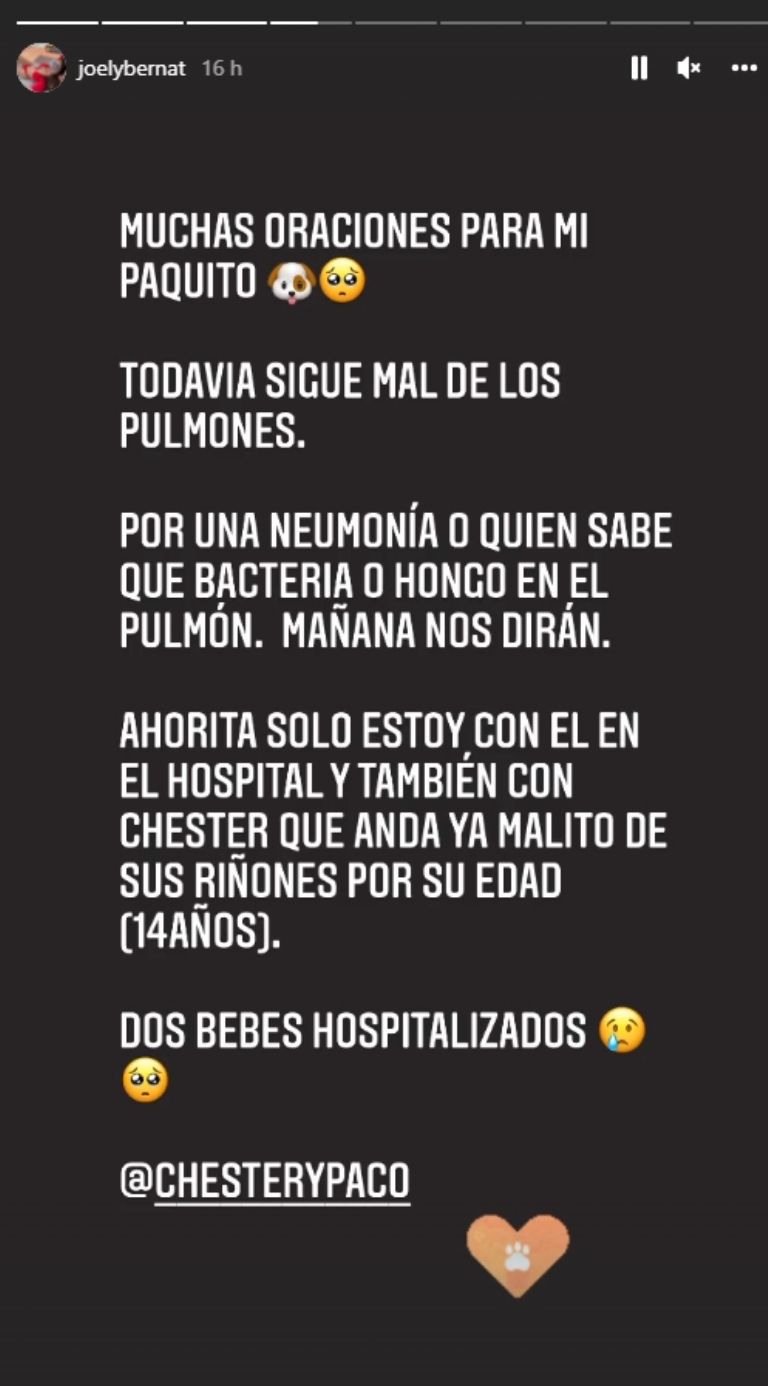Open joelybernat's profile picture
This screenshot has height=1386, width=768.
tap(41, 69)
